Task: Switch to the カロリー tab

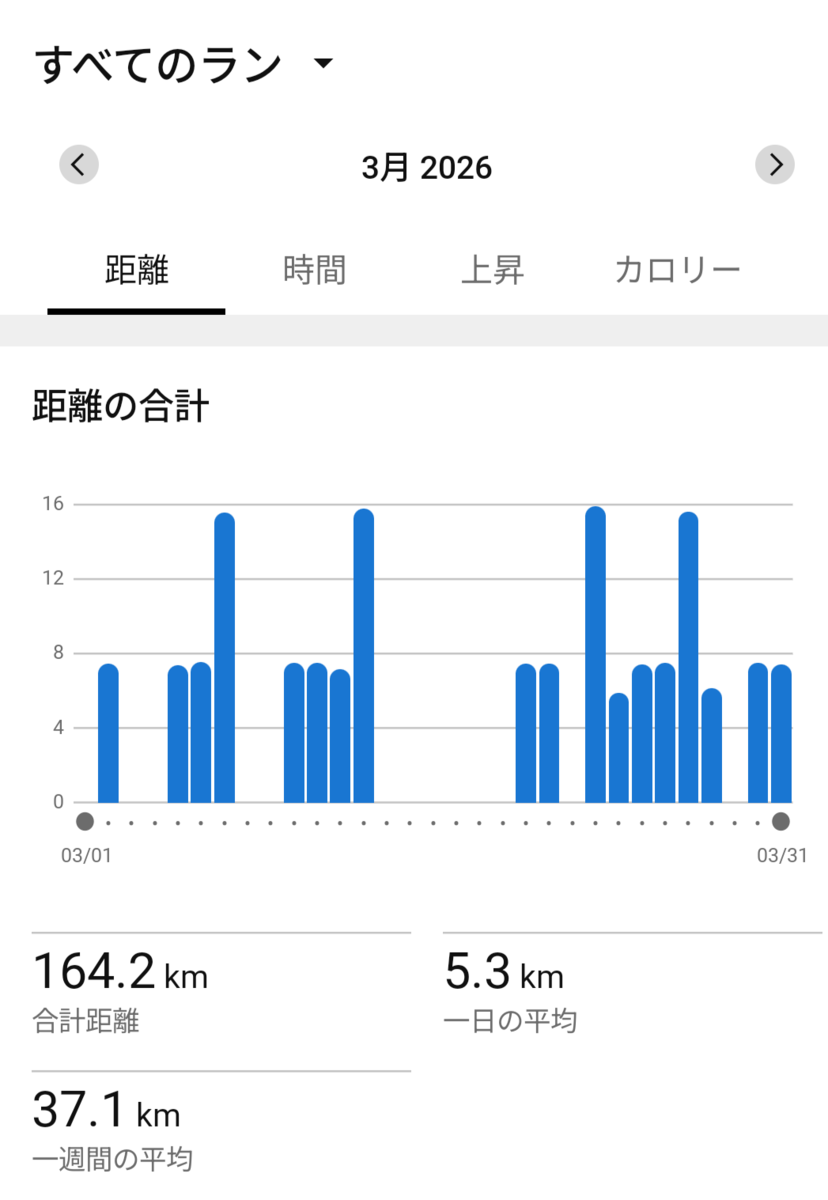Action: 677,270
